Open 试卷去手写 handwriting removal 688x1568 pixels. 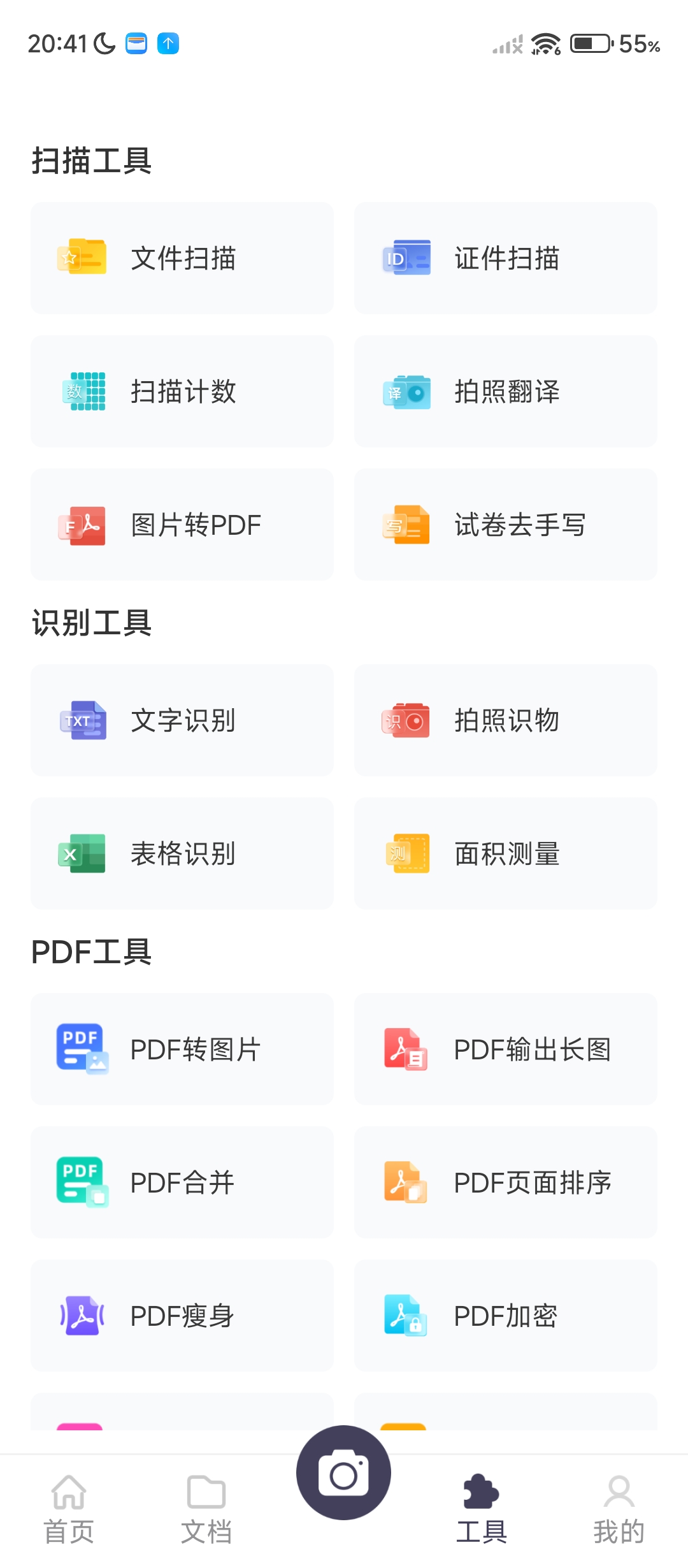pos(505,525)
